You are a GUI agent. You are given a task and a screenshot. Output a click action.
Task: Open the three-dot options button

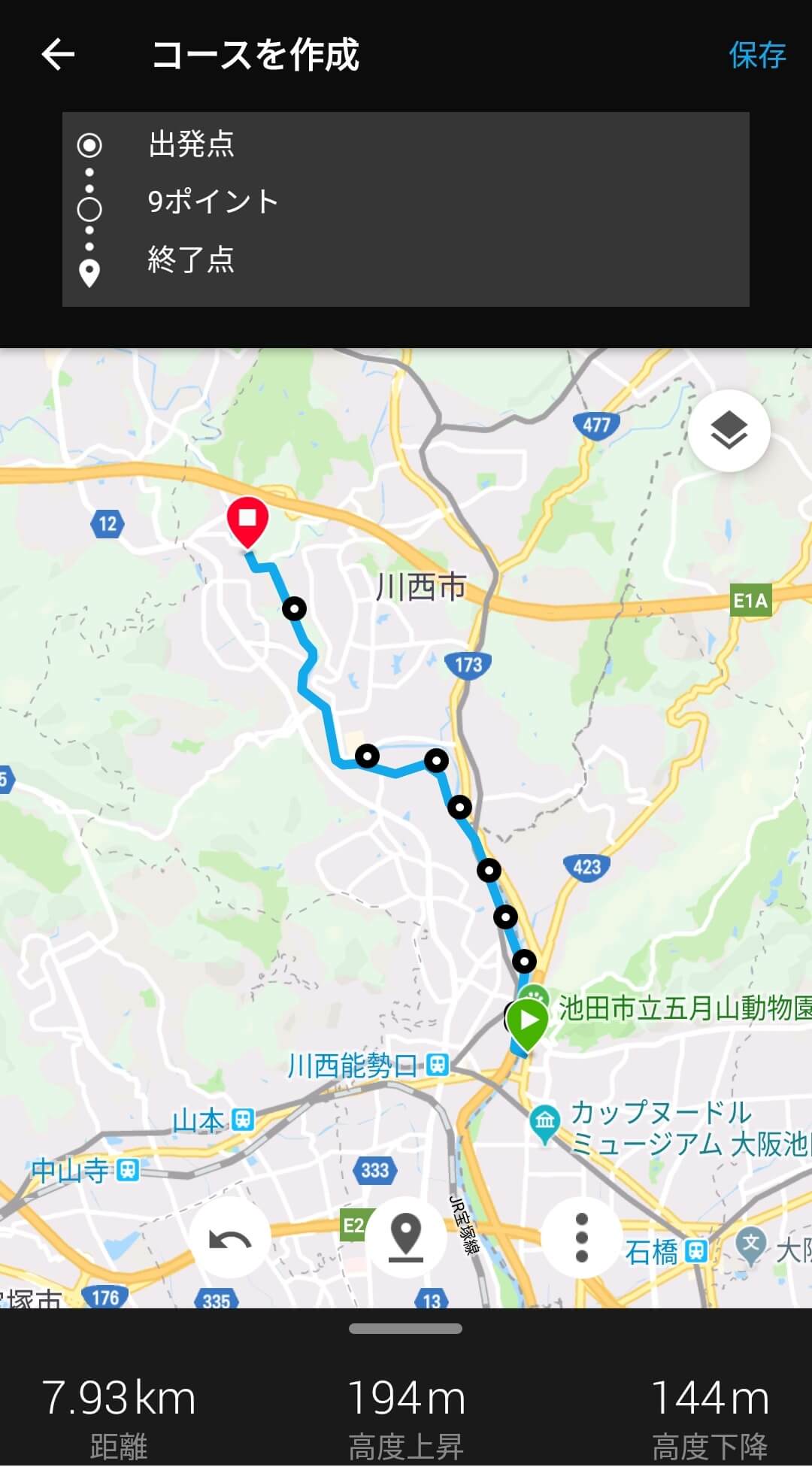[x=581, y=1238]
